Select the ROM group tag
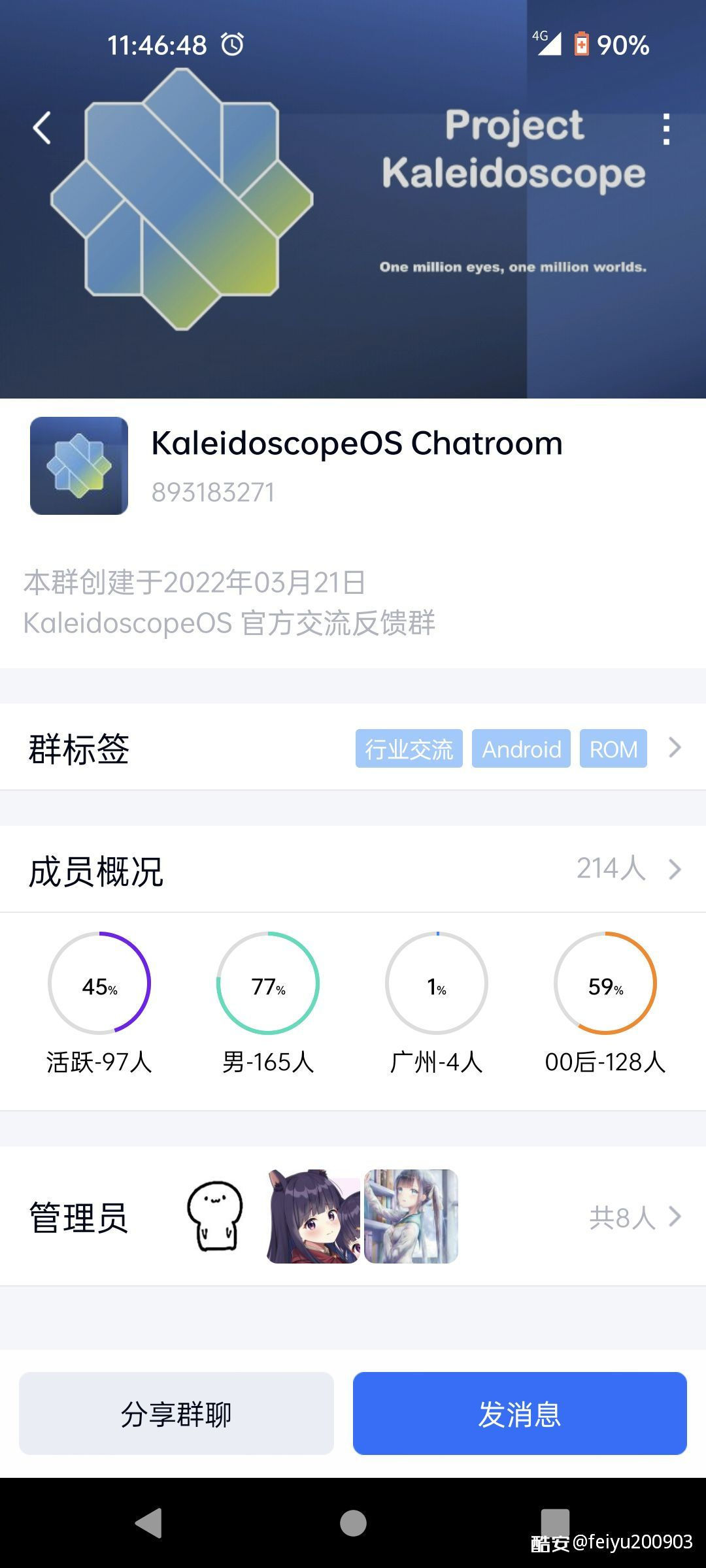 (613, 749)
